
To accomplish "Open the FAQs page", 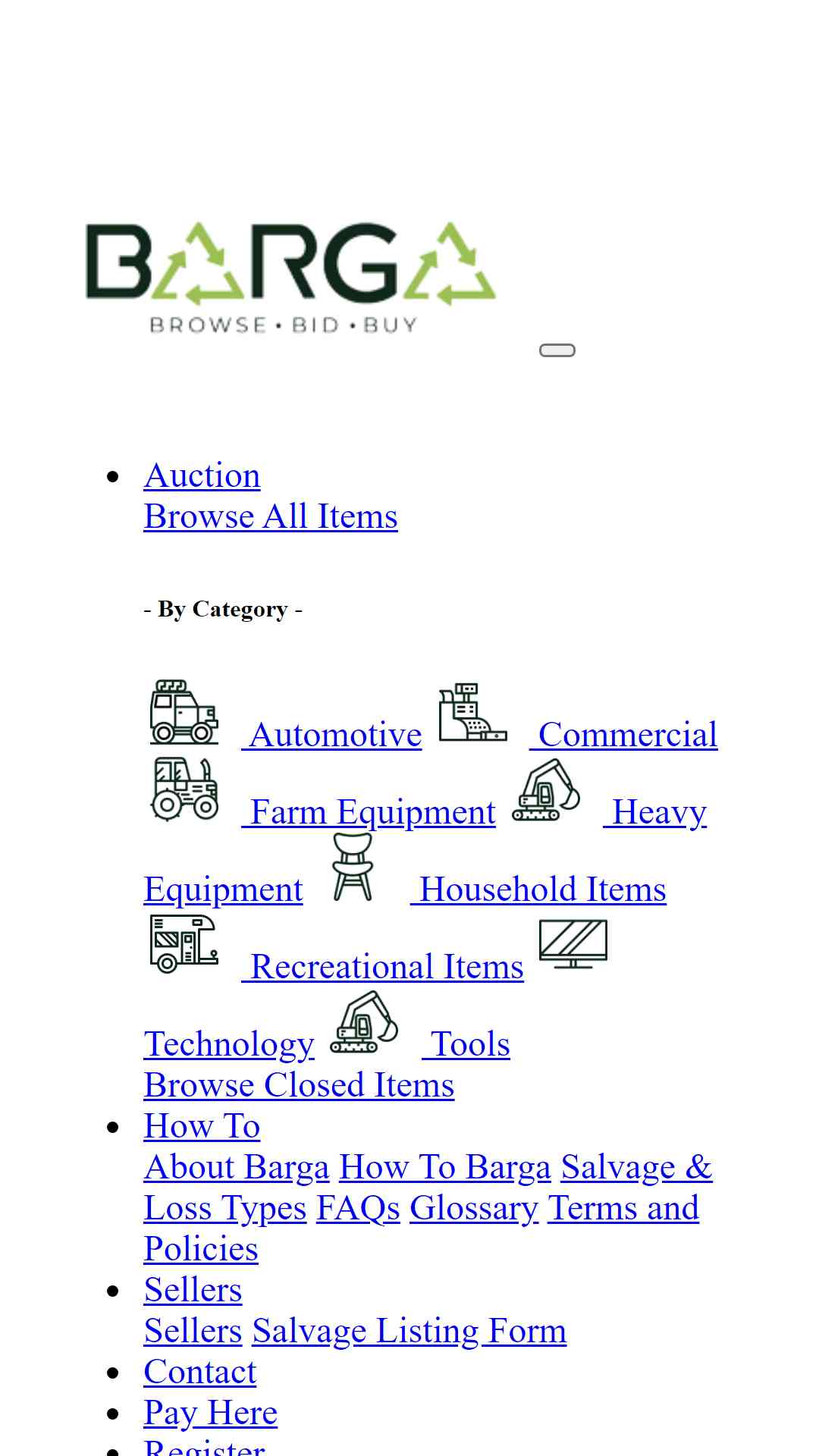I will pos(358,1209).
